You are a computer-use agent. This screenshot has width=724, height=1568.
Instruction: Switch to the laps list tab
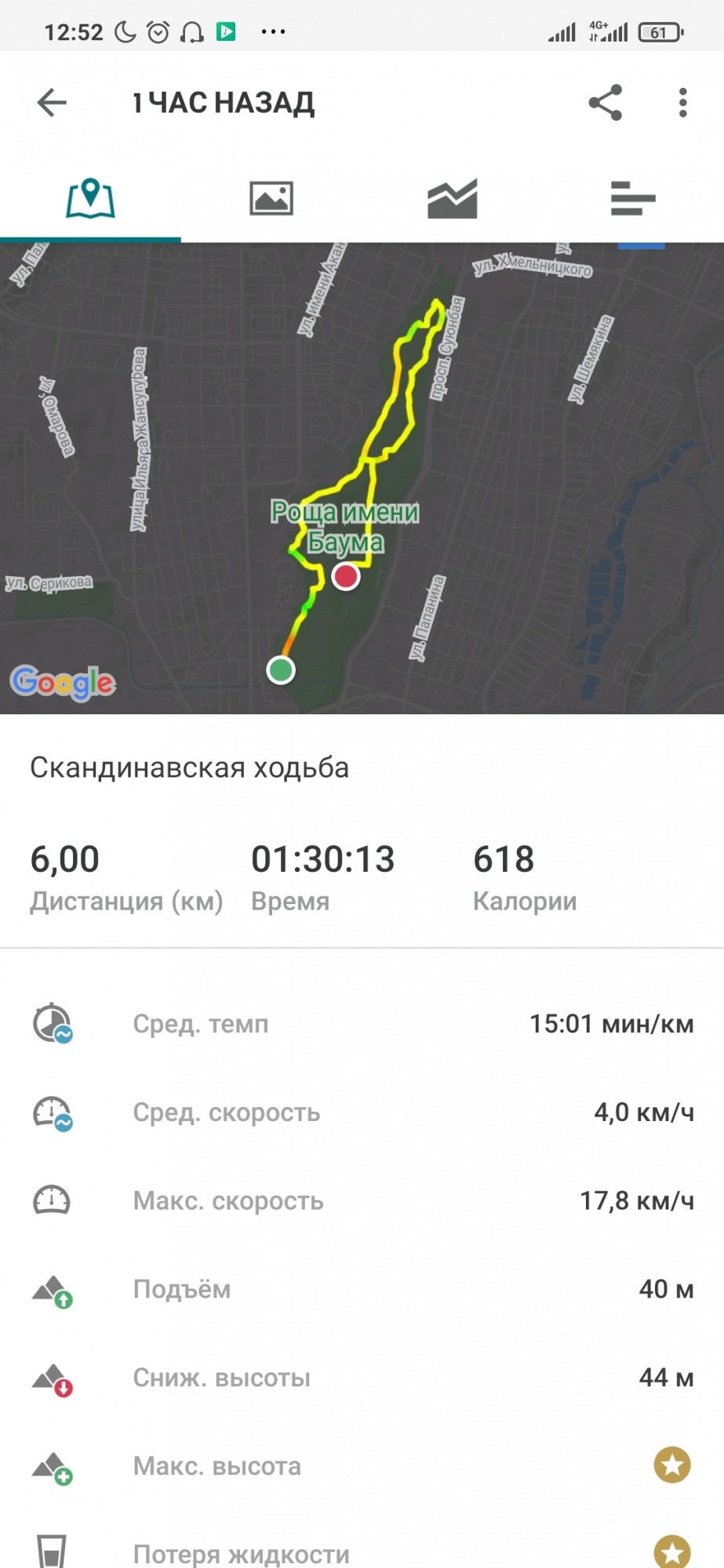(x=632, y=198)
